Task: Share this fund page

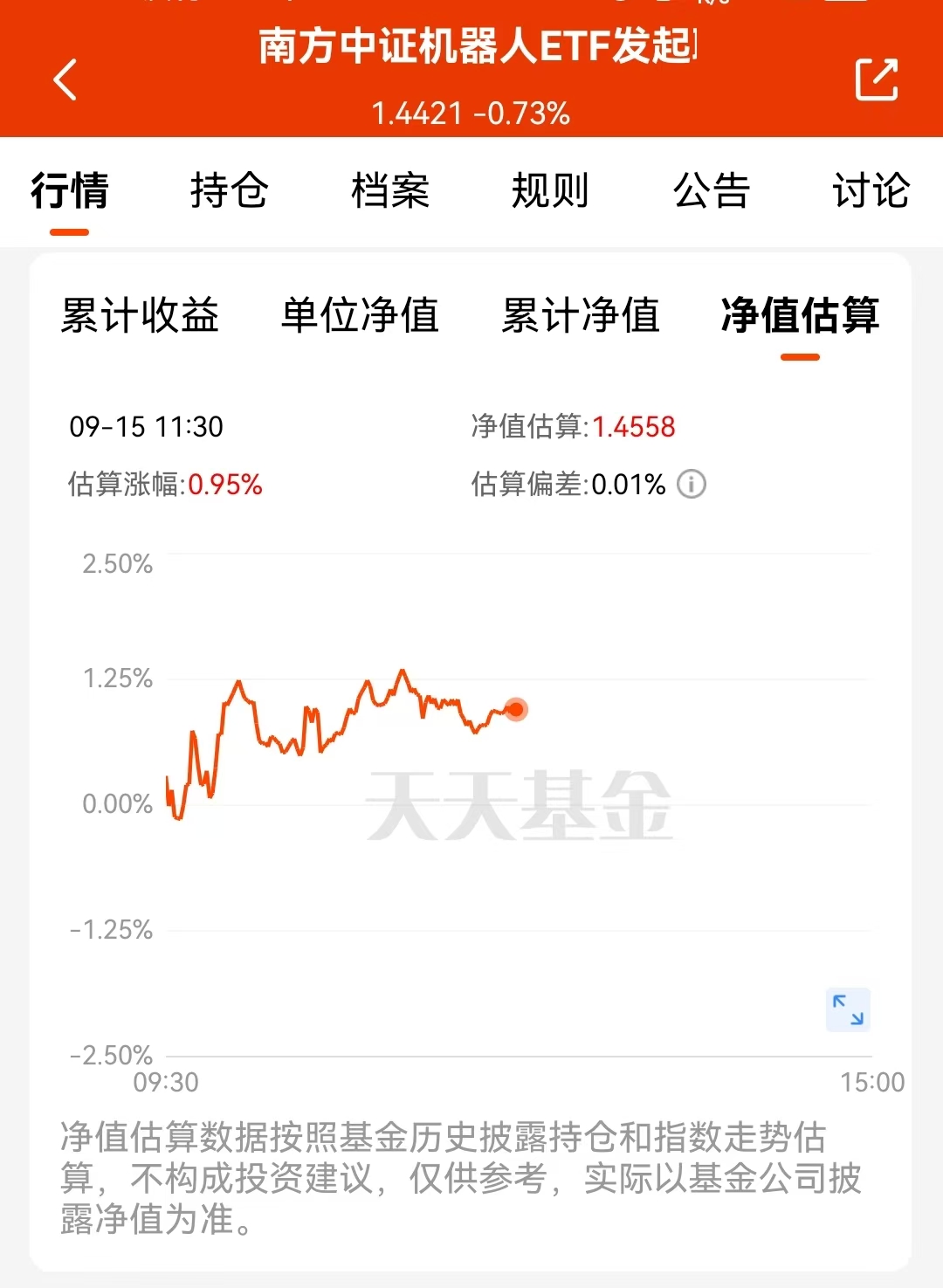Action: click(x=876, y=80)
